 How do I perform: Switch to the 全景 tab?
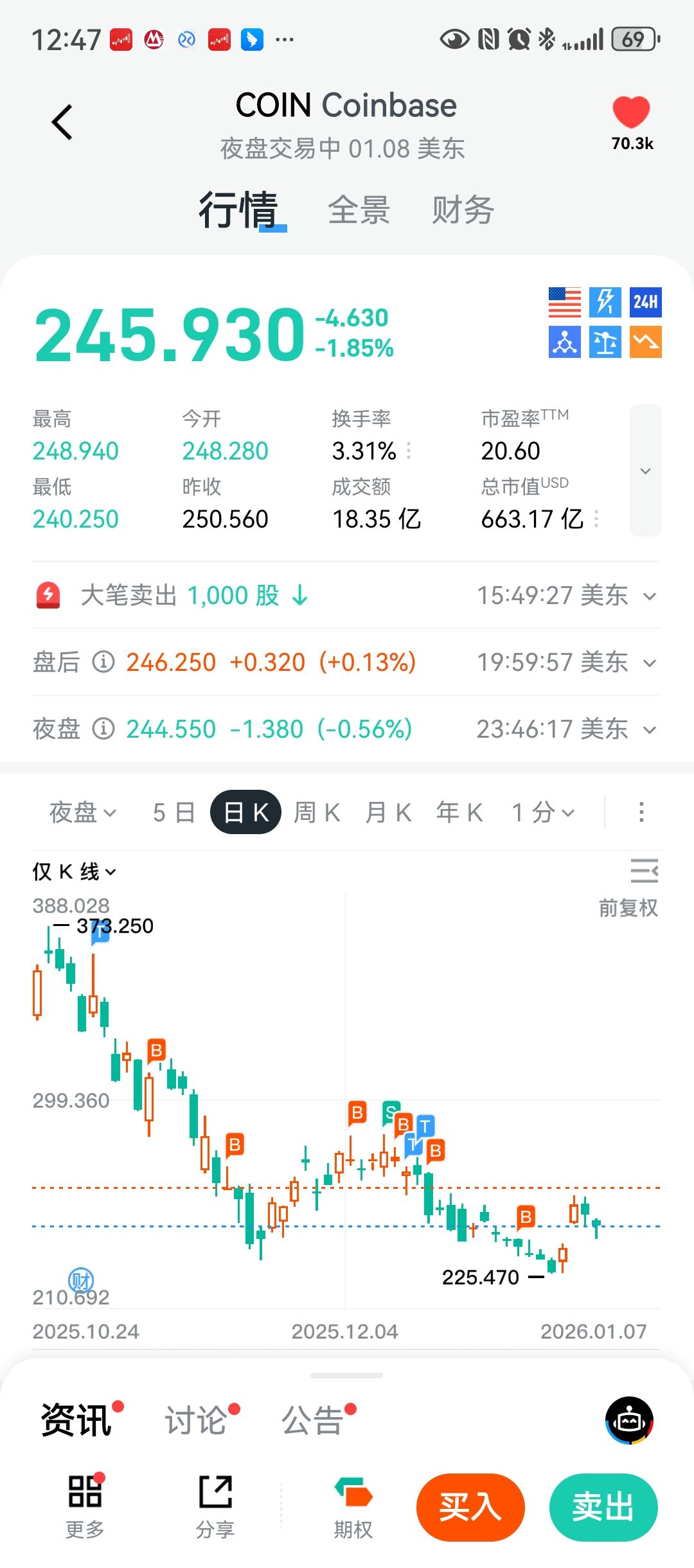[x=359, y=210]
